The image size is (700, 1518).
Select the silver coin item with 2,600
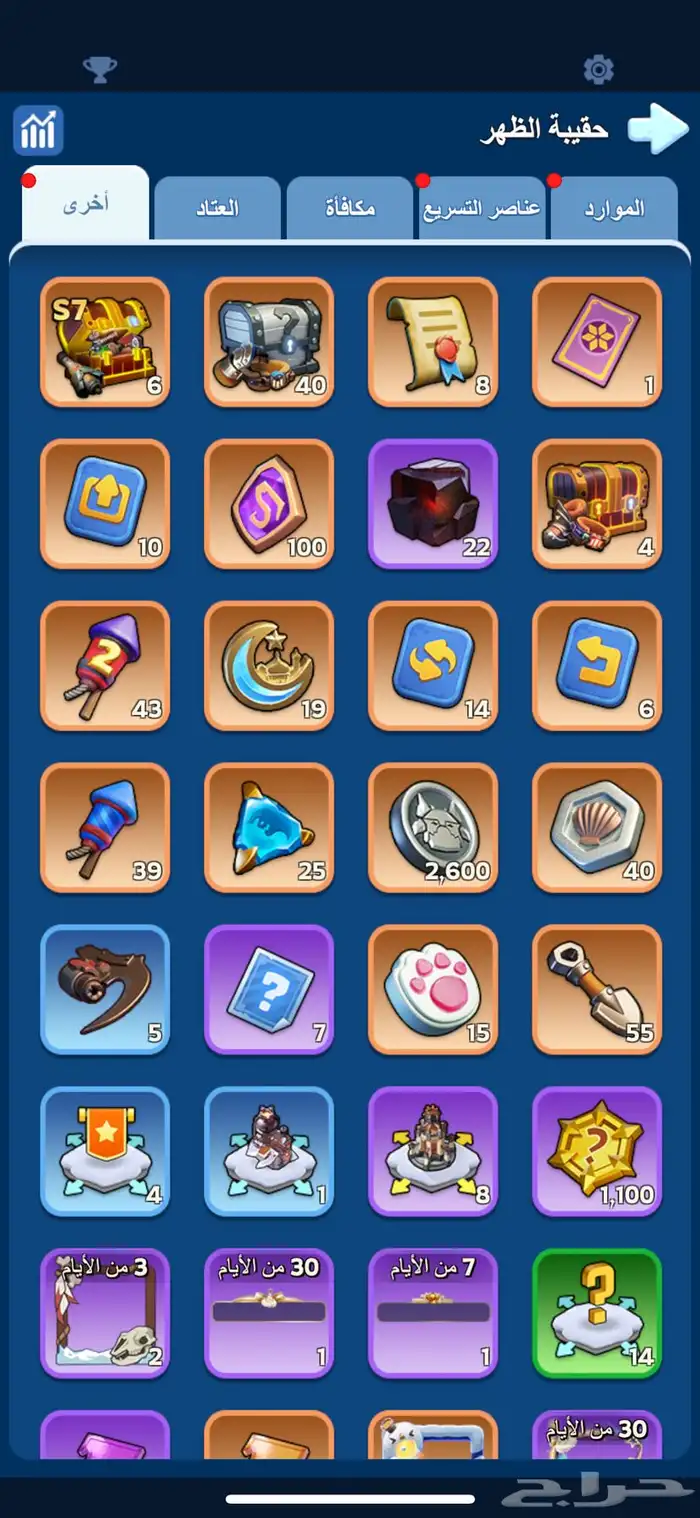(433, 828)
